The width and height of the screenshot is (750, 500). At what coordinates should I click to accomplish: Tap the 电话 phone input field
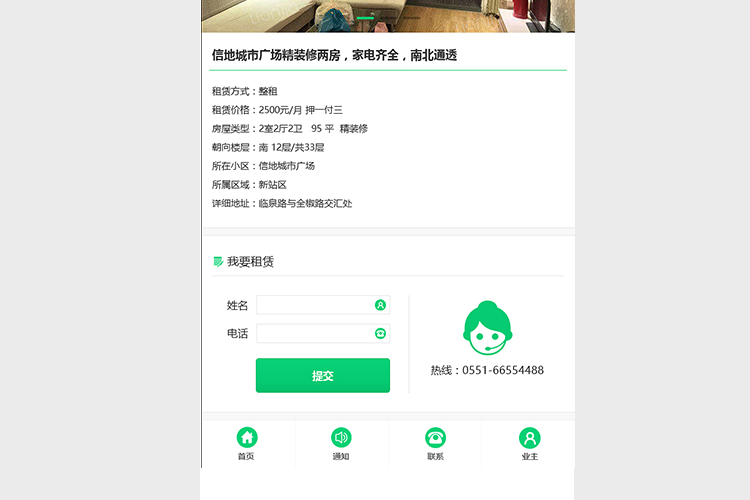(x=315, y=333)
